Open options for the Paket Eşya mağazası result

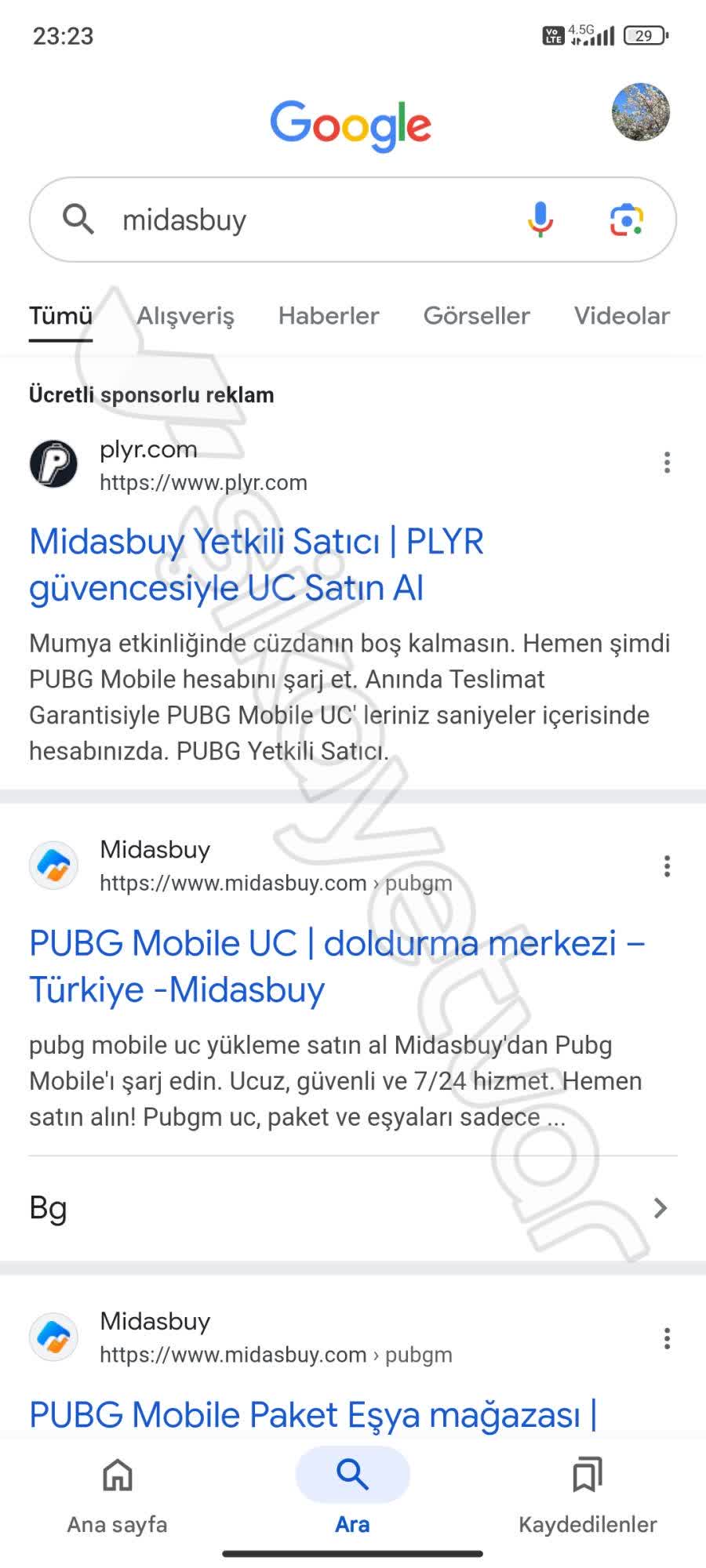(x=667, y=1338)
